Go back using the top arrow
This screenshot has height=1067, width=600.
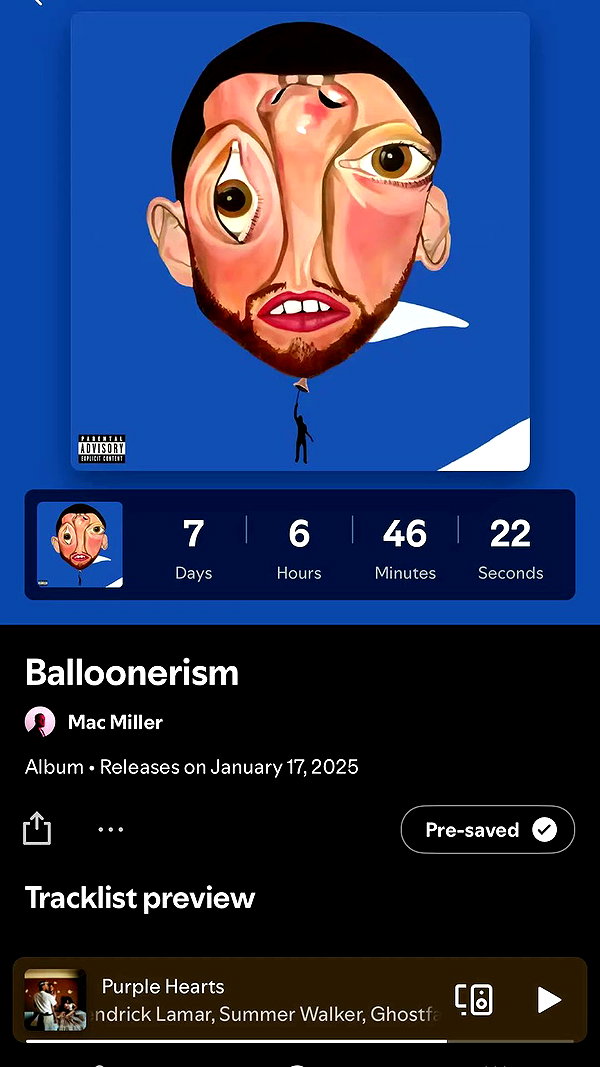37,2
